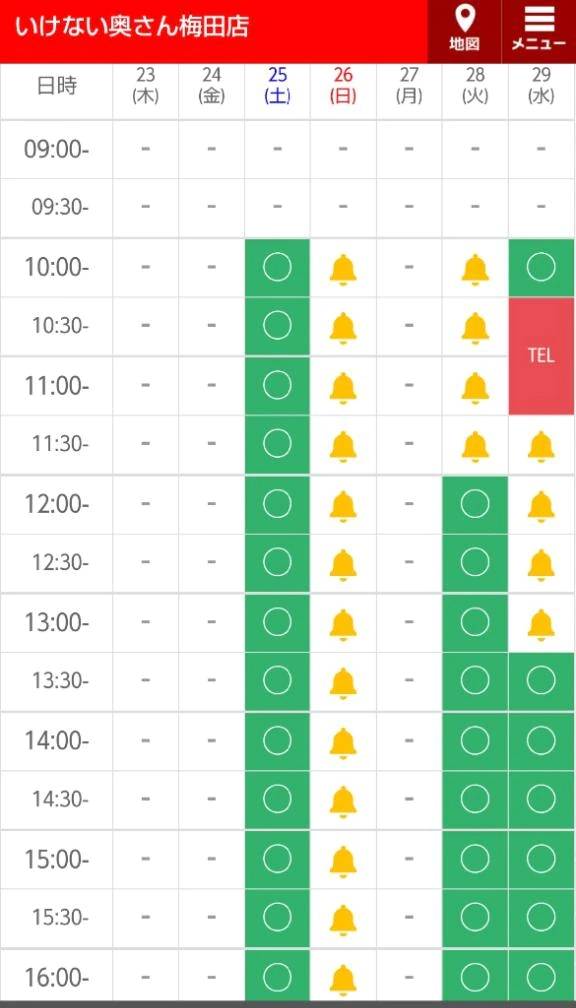Select the 14:00 slot on Saturday 25
Screen dimensions: 576x1008
click(277, 741)
